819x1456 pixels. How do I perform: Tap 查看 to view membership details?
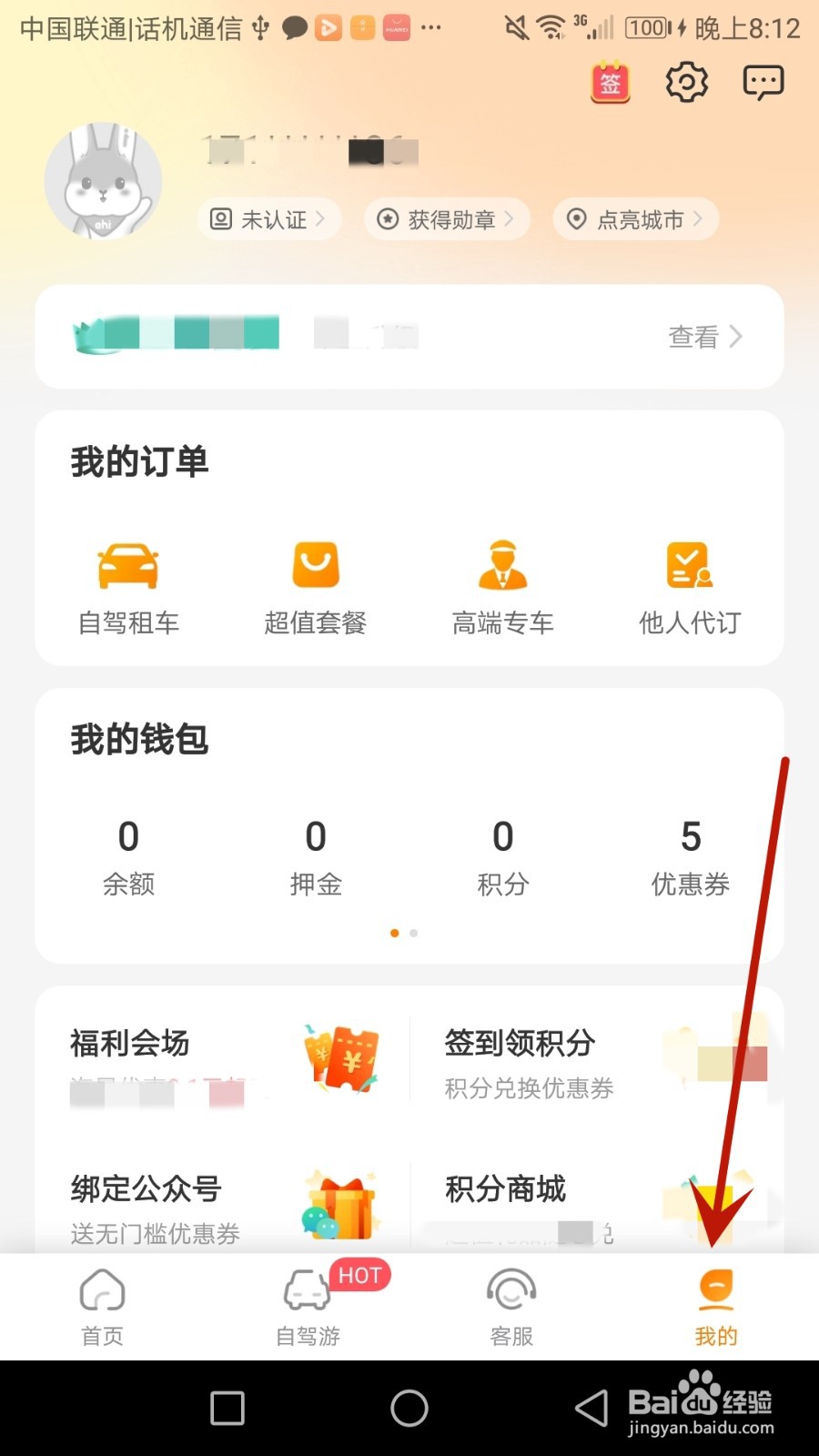(693, 337)
